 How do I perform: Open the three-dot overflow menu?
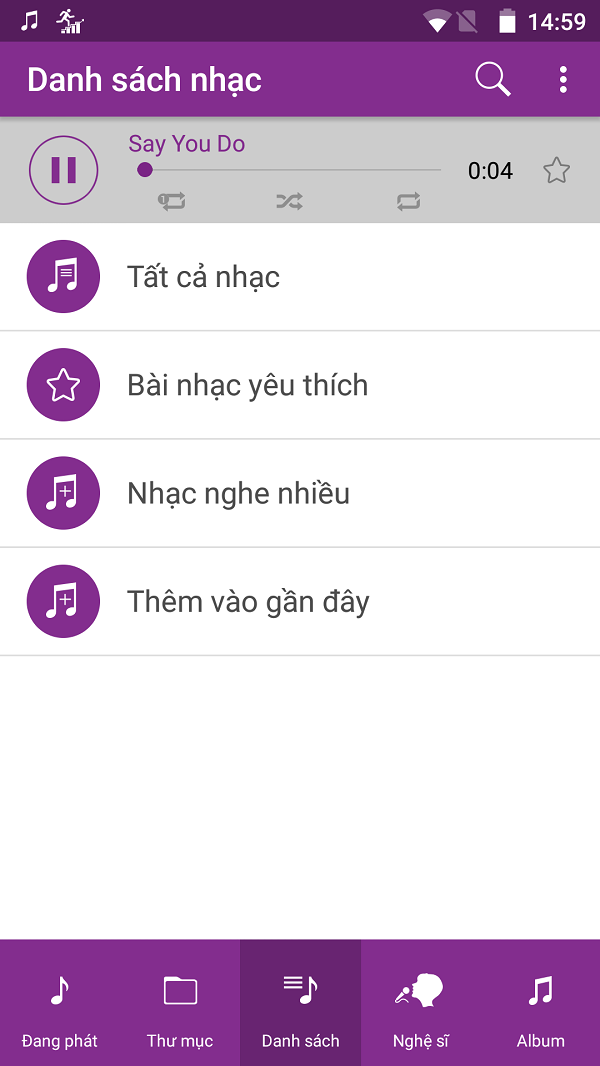(x=563, y=79)
